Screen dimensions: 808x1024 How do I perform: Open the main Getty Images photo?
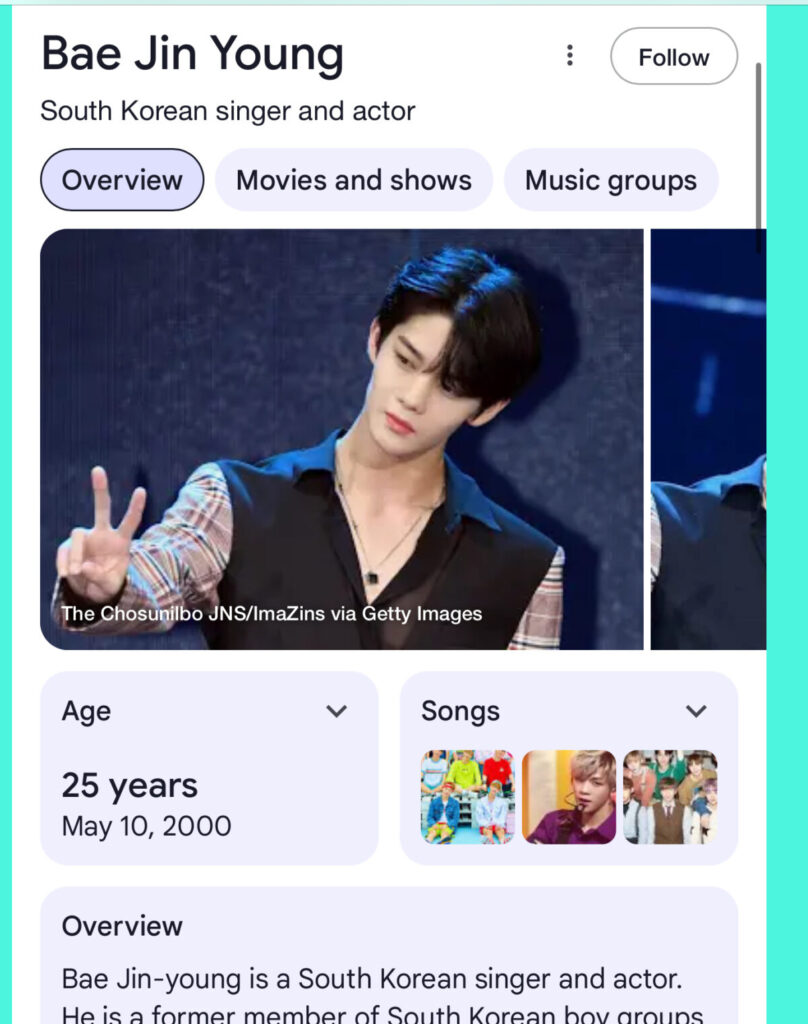[341, 439]
